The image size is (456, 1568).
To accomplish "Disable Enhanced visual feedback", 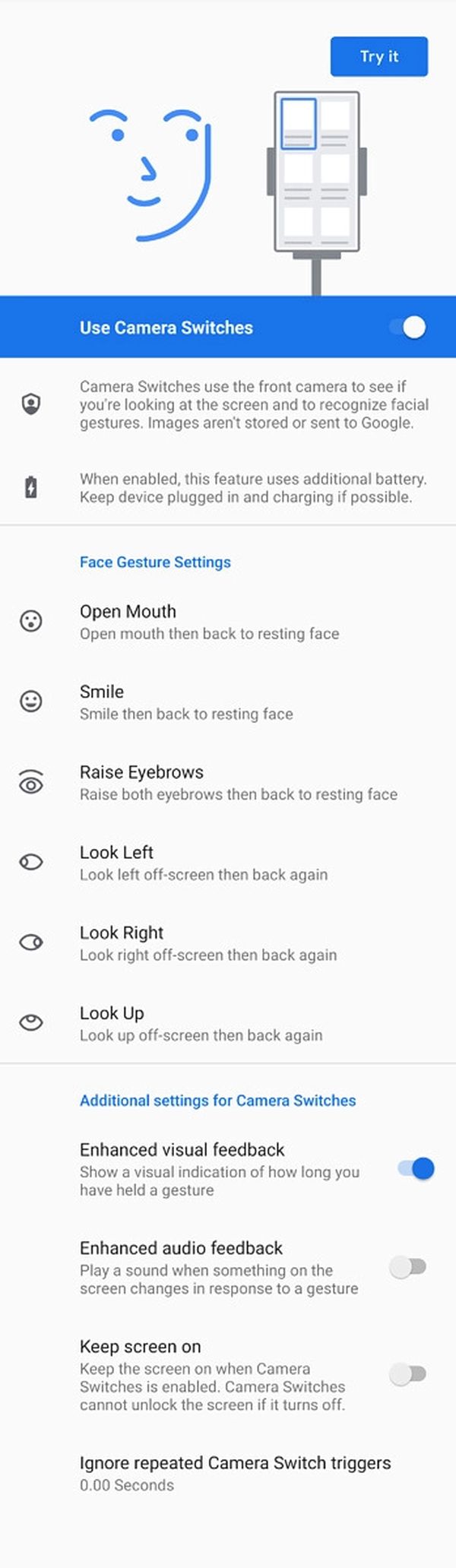I will coord(416,1168).
